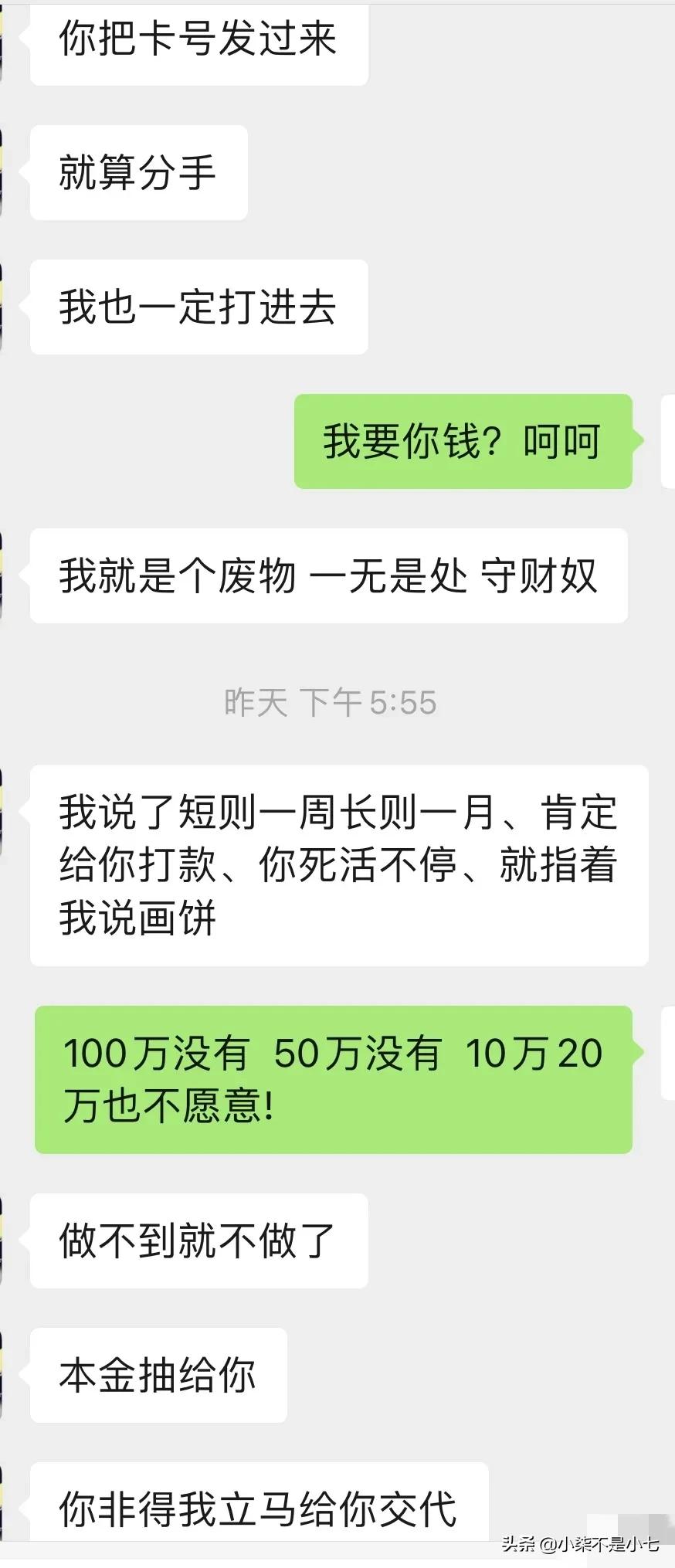Click the 本金抽给你 message bubble
Screen dimensions: 675x1568
[158, 1375]
